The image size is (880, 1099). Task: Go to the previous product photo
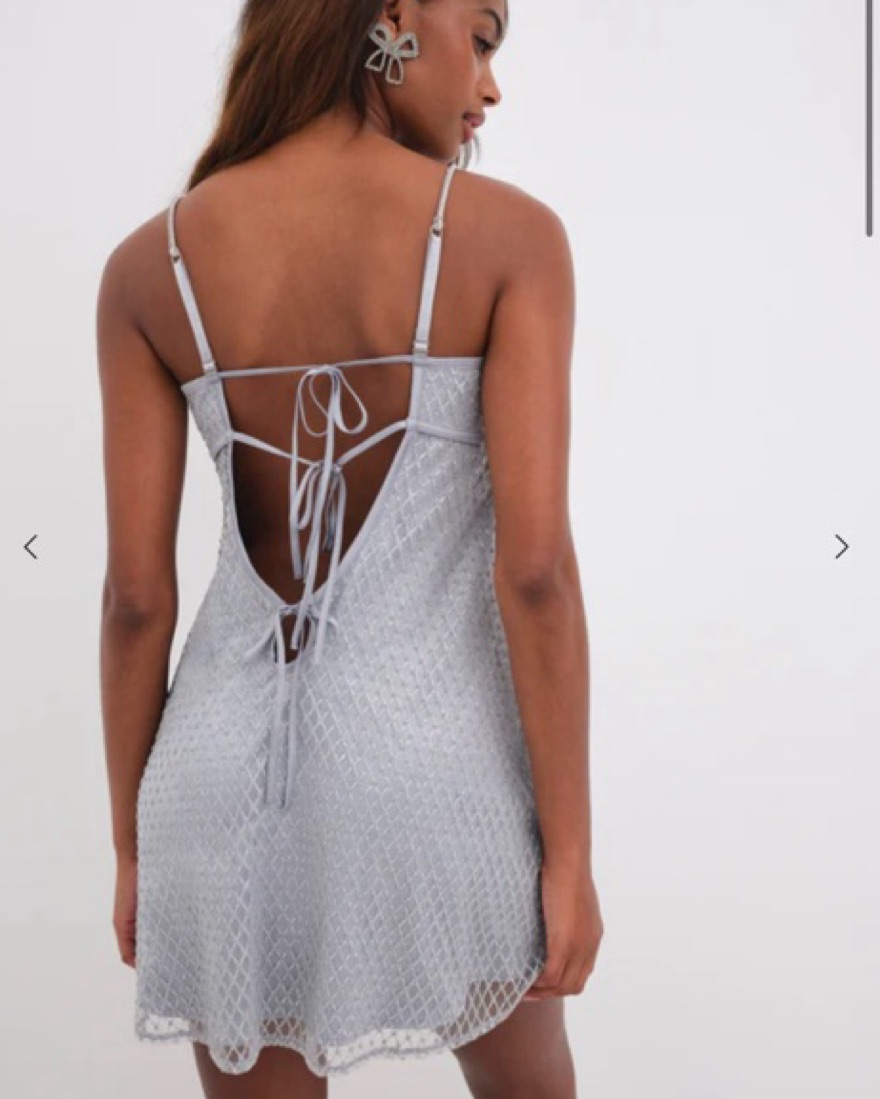(31, 547)
